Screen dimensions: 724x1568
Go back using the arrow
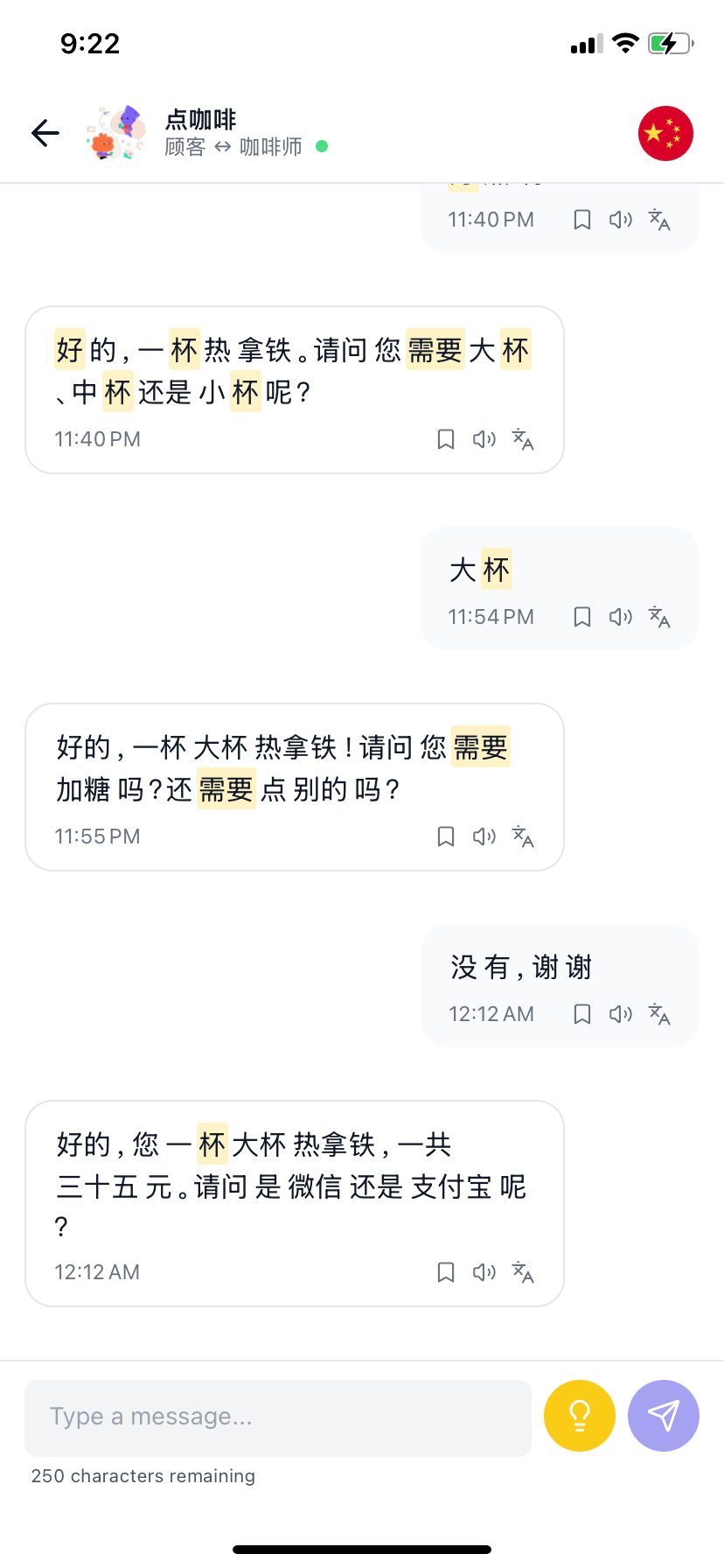click(x=45, y=133)
